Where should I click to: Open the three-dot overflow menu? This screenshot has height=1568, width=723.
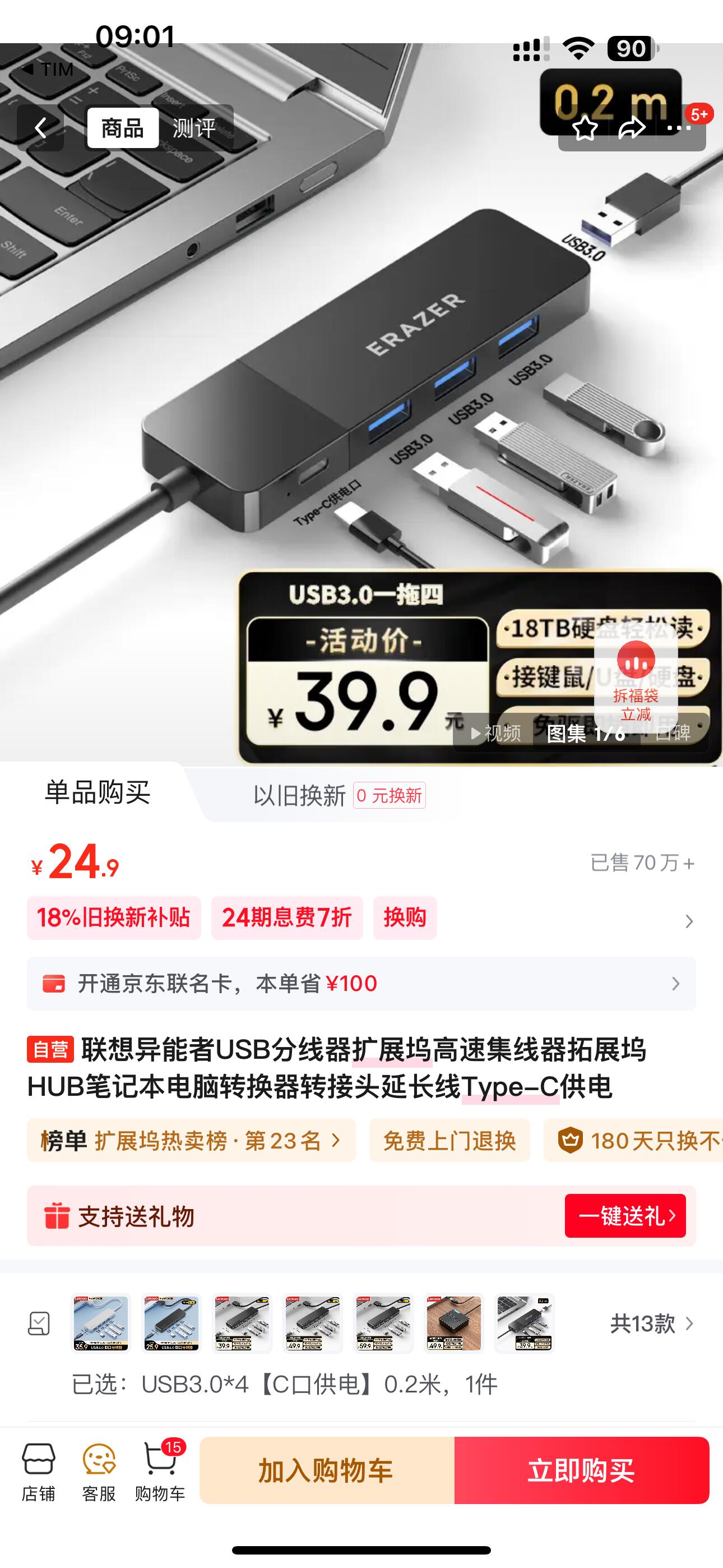(678, 128)
